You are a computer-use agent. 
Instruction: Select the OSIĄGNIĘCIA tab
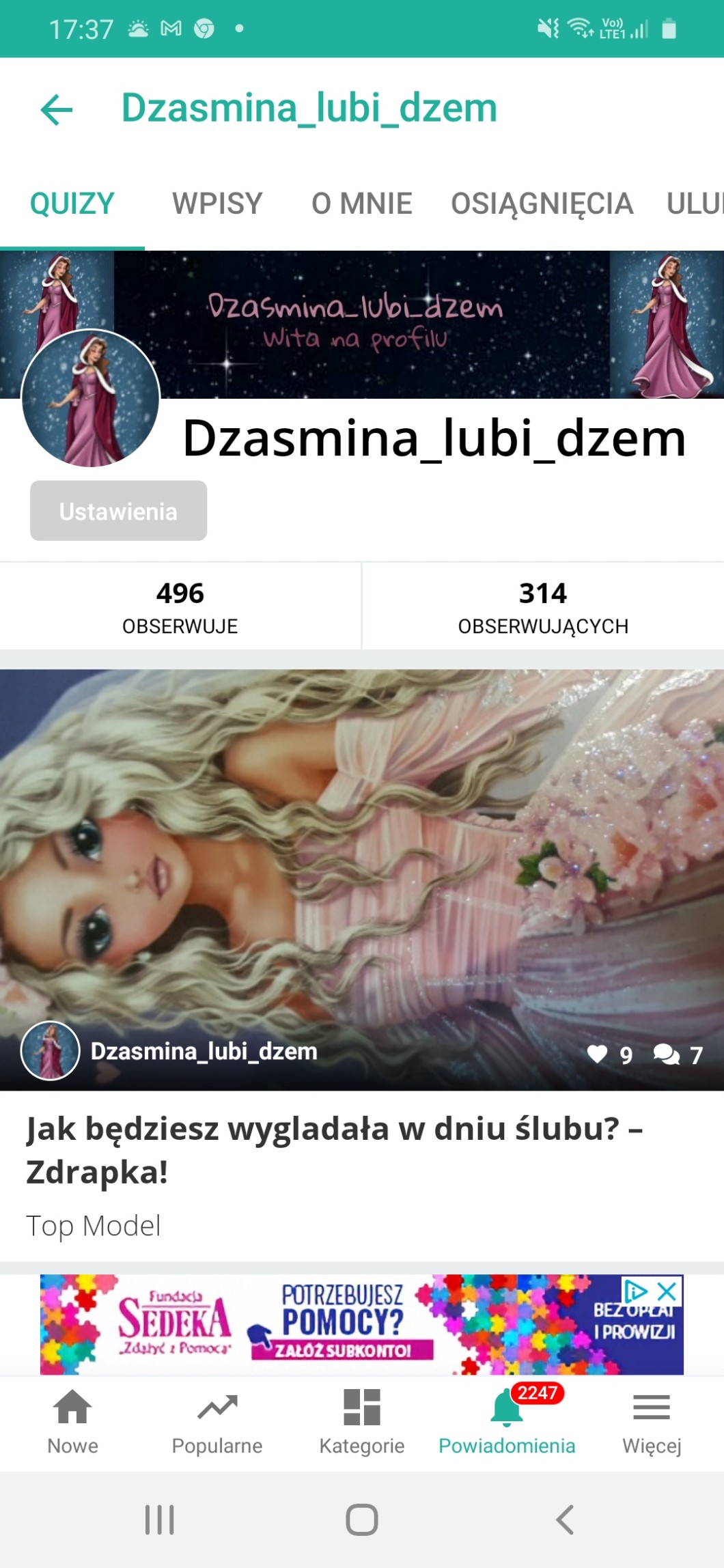542,204
